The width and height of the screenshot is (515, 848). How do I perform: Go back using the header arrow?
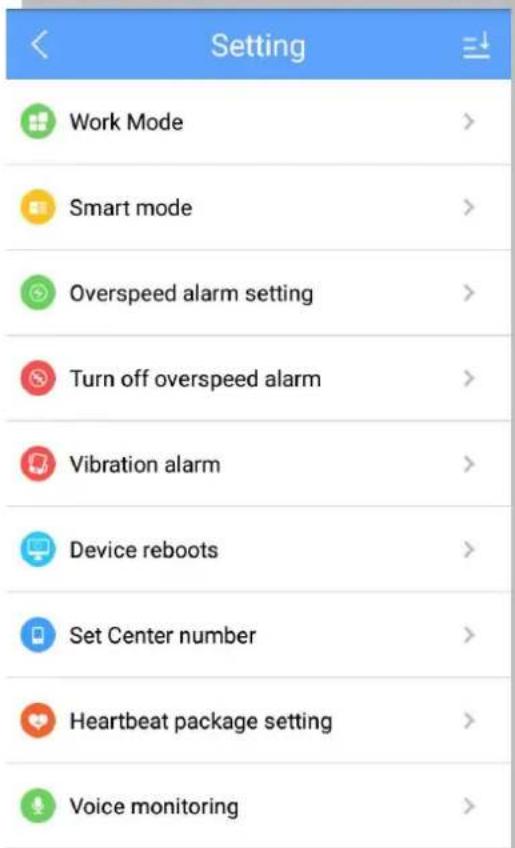click(x=39, y=45)
